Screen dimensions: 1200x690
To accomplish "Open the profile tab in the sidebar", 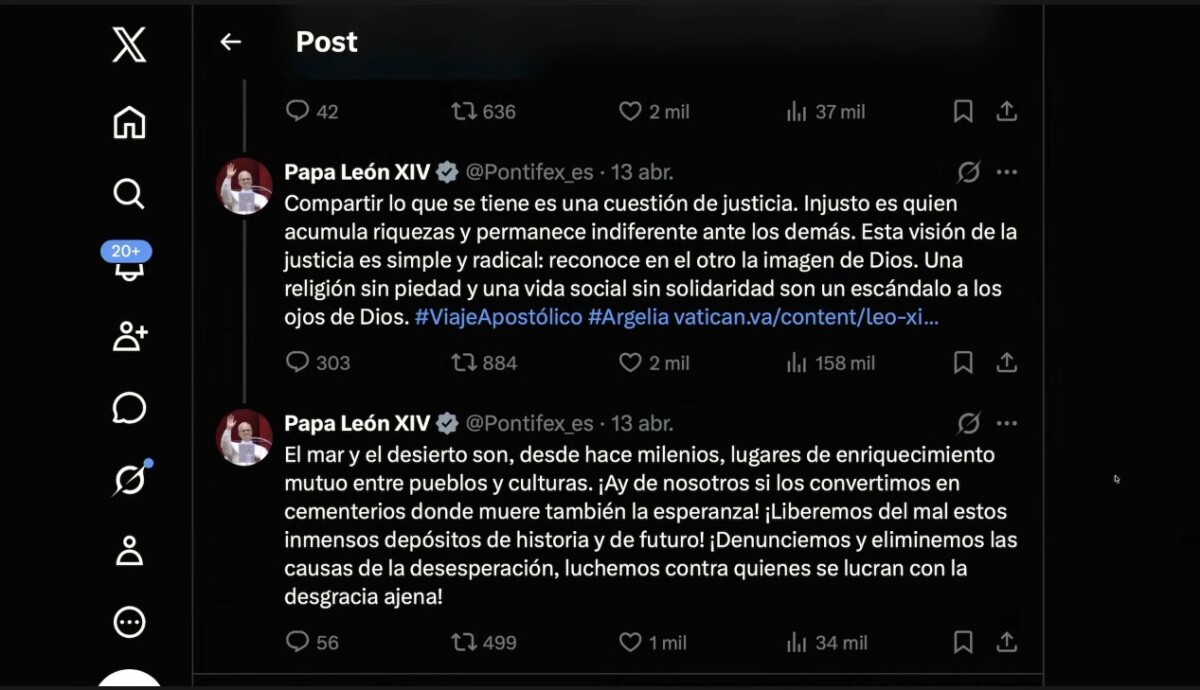I will [129, 551].
